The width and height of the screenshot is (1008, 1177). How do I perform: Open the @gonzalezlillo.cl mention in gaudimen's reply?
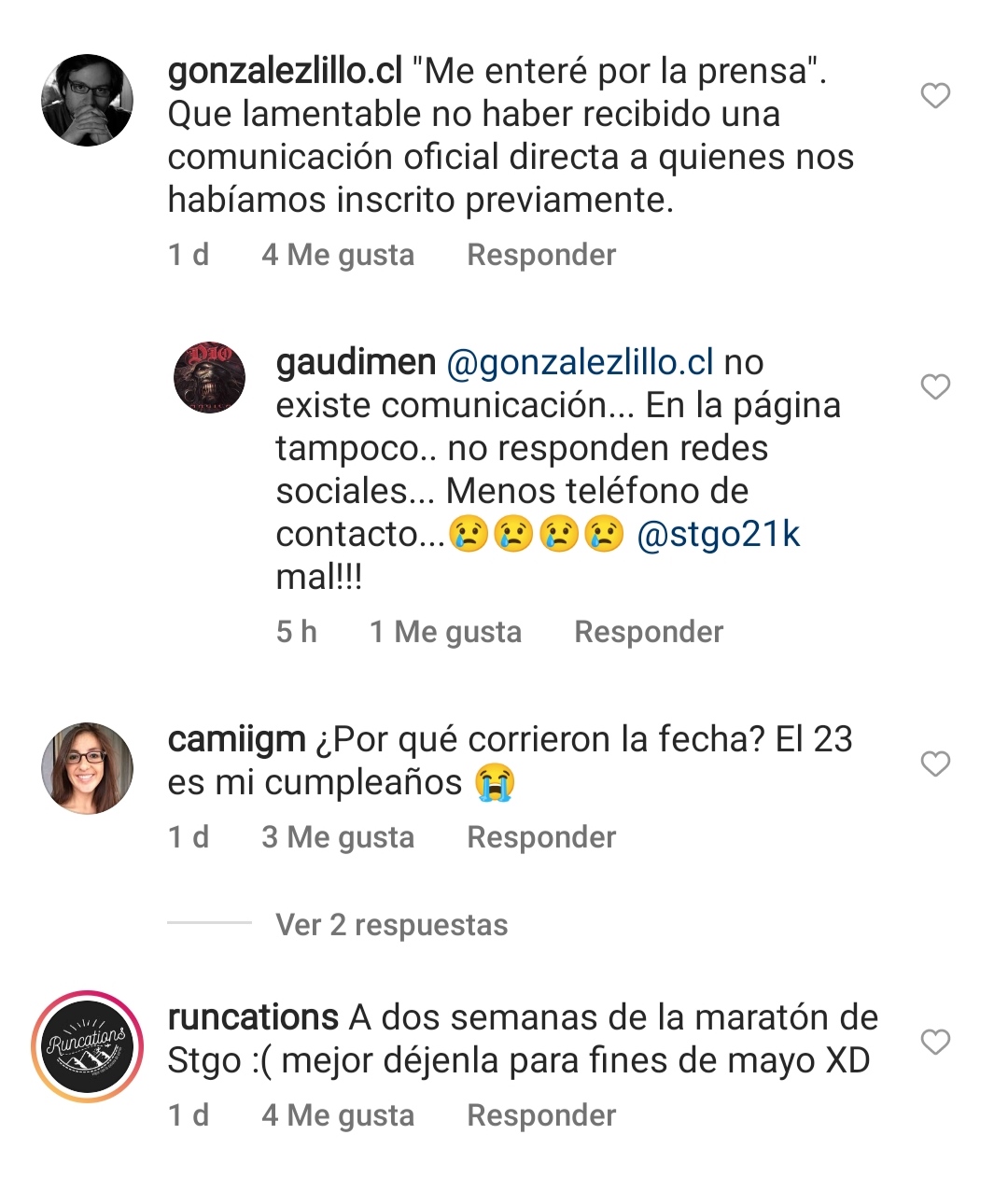coord(580,362)
